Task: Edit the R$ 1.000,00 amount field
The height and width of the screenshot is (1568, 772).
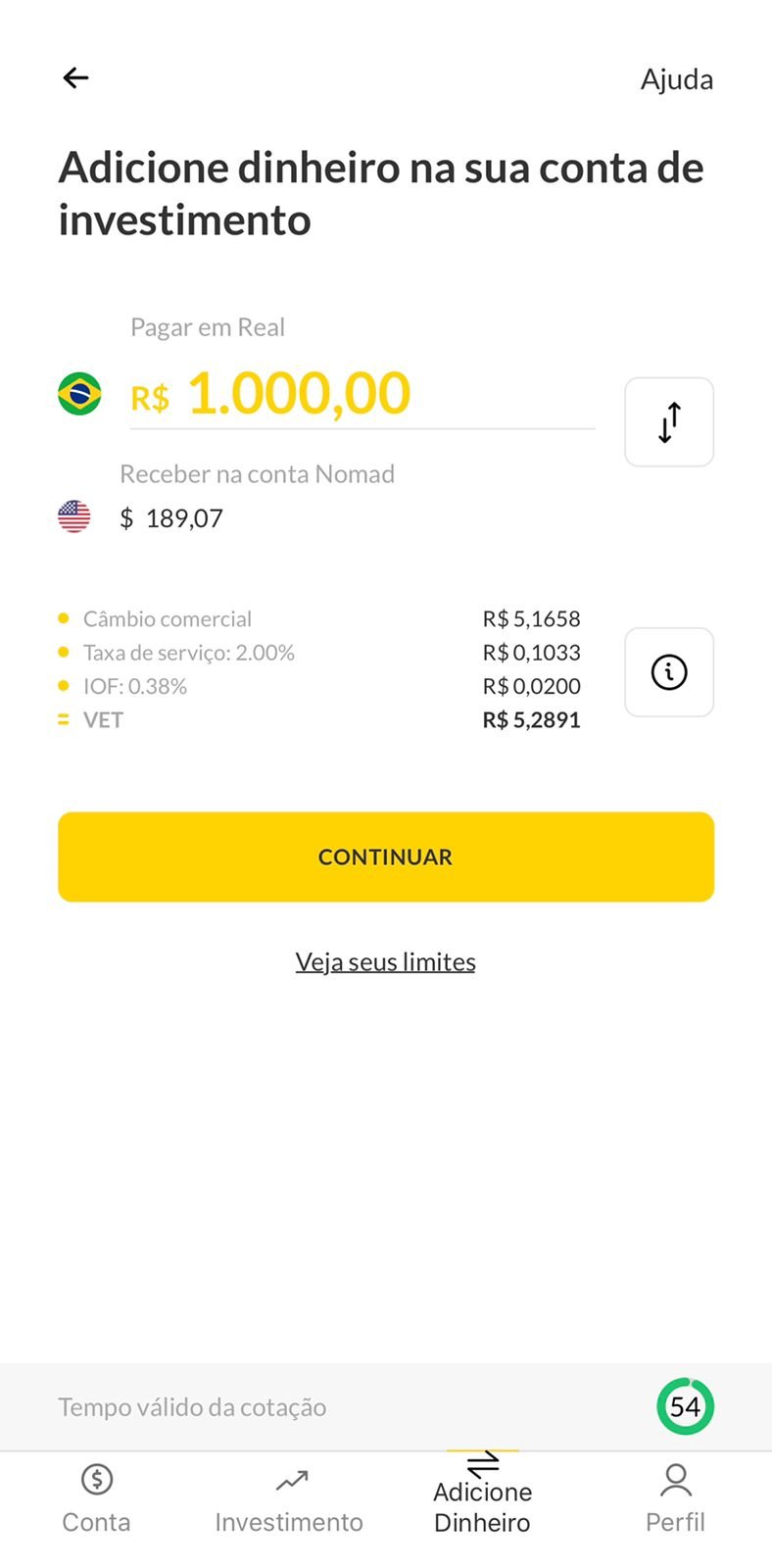Action: (362, 394)
